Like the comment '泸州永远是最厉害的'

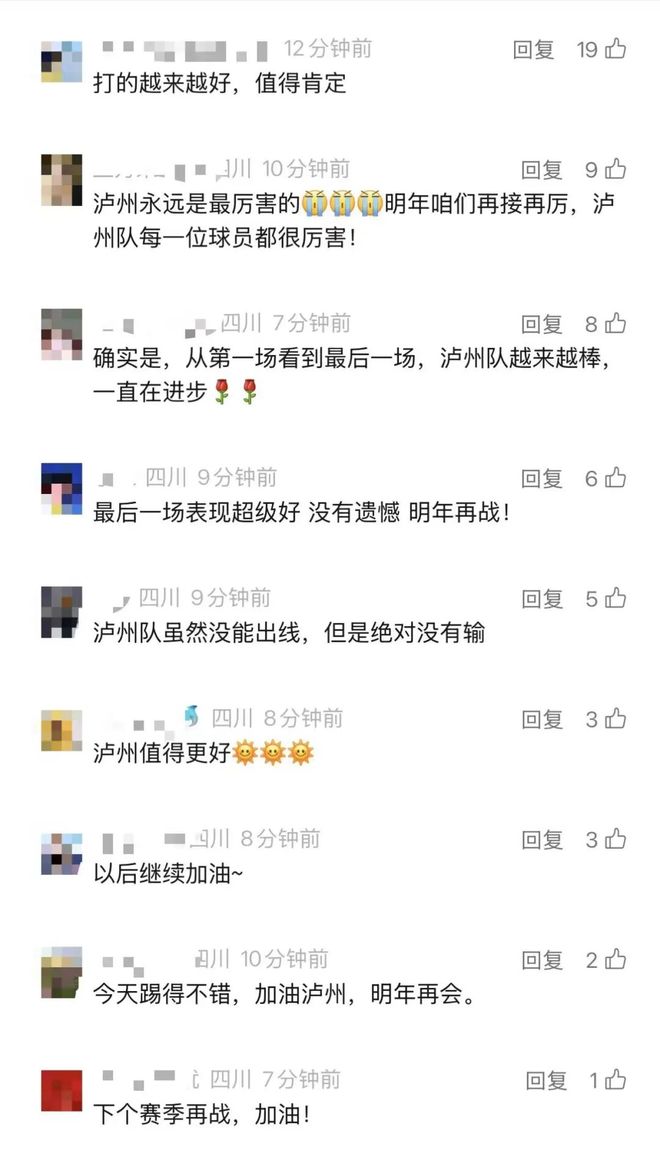point(616,169)
